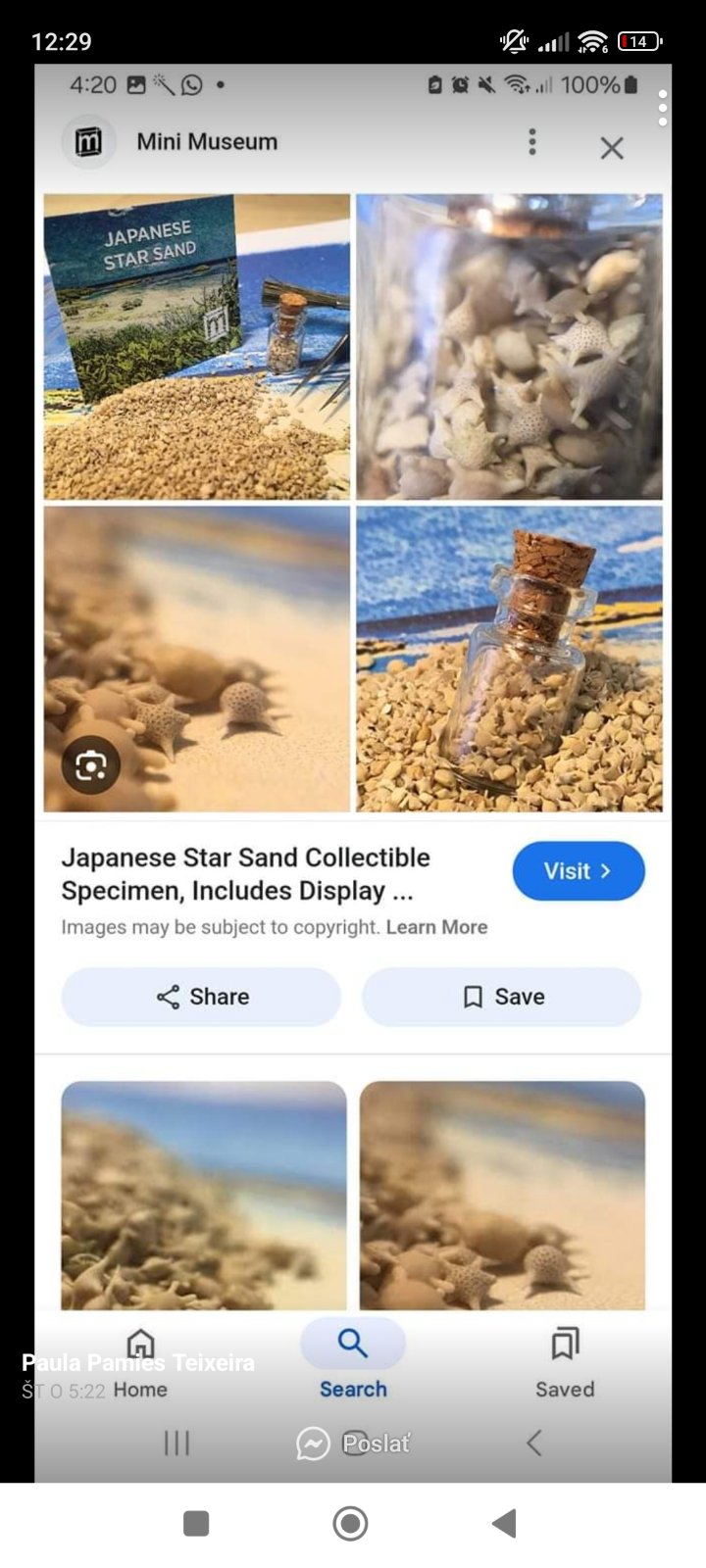Tap the Poslať button to forward photo
Viewport: 706px width, 1568px height.
(x=354, y=1443)
